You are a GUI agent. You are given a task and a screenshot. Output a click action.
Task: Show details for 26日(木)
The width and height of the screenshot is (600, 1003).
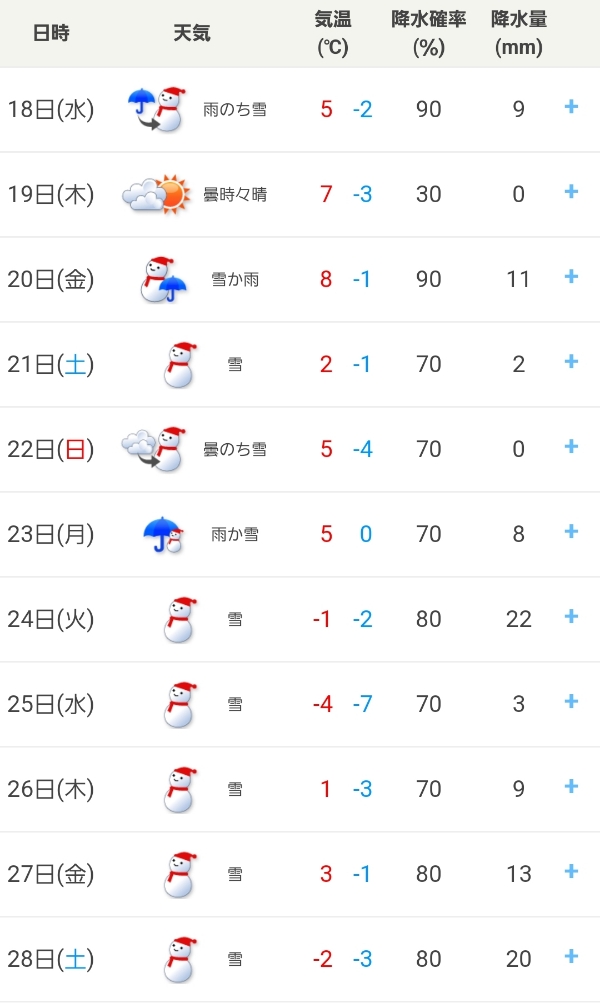point(571,787)
